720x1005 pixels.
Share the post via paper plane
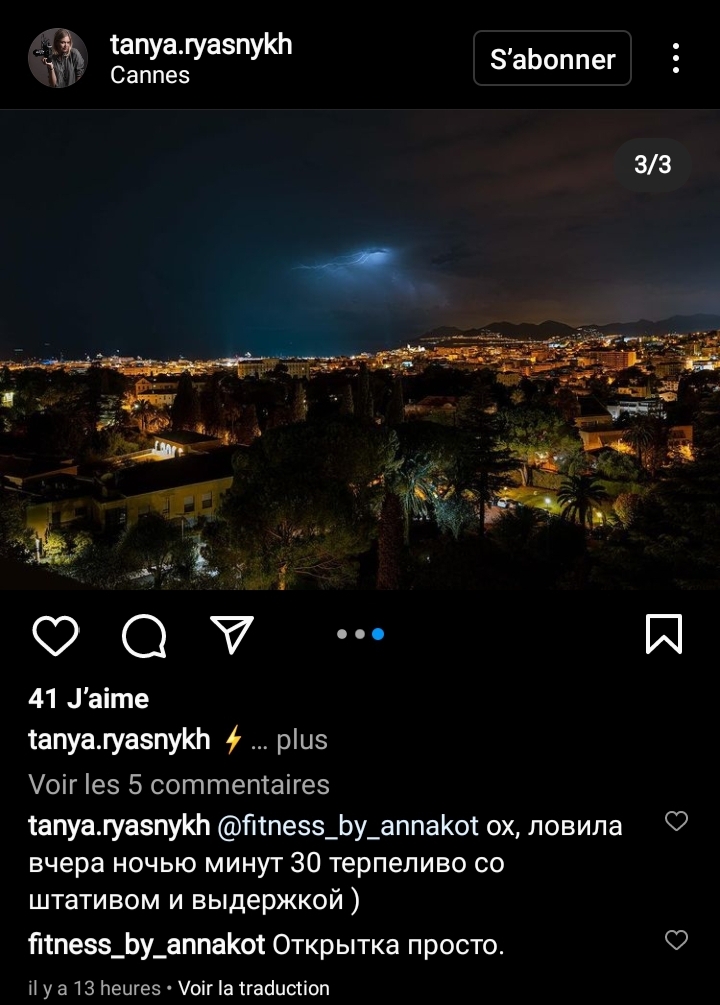[x=232, y=634]
